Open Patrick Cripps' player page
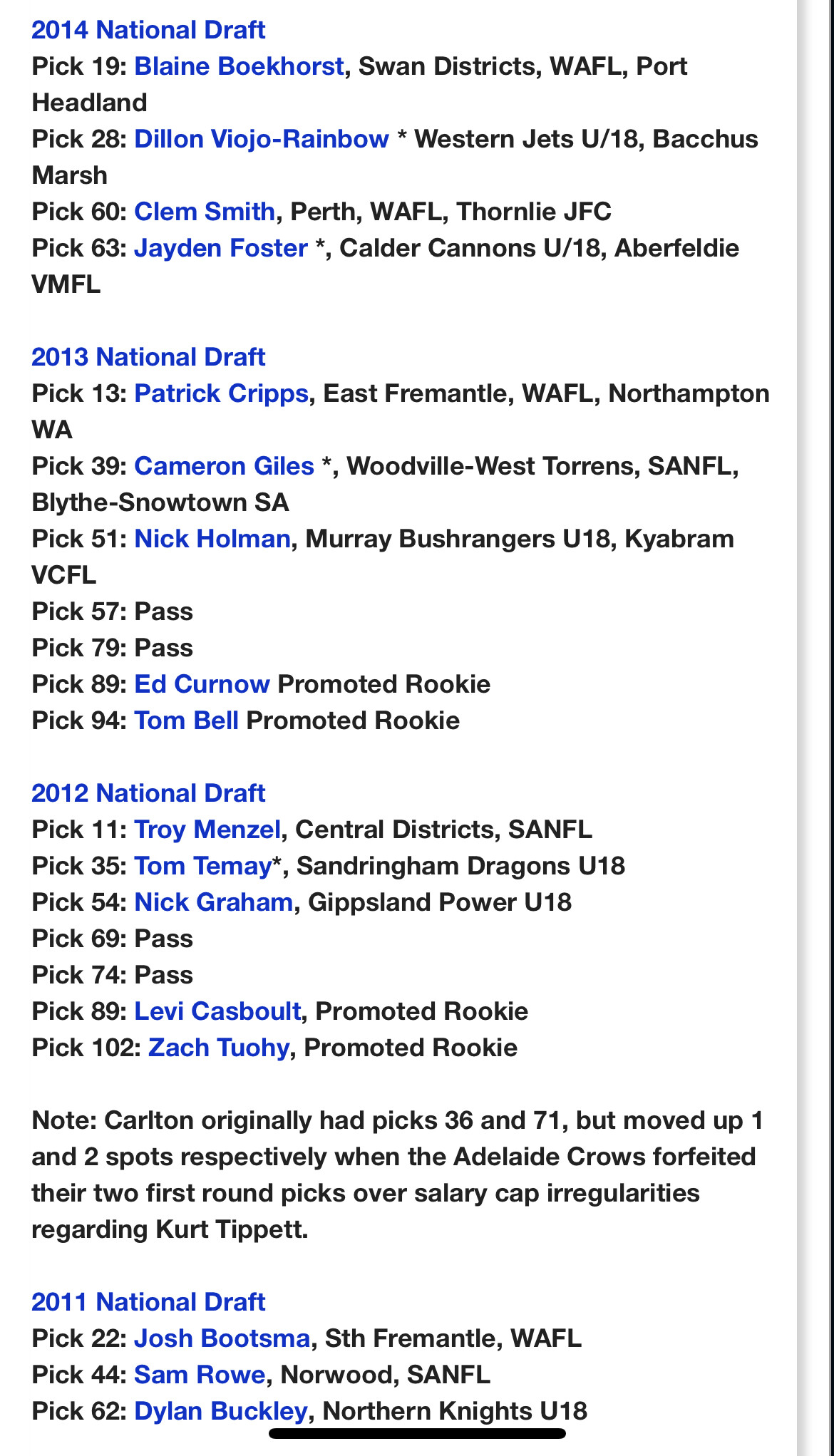The height and width of the screenshot is (1456, 834). [x=221, y=393]
